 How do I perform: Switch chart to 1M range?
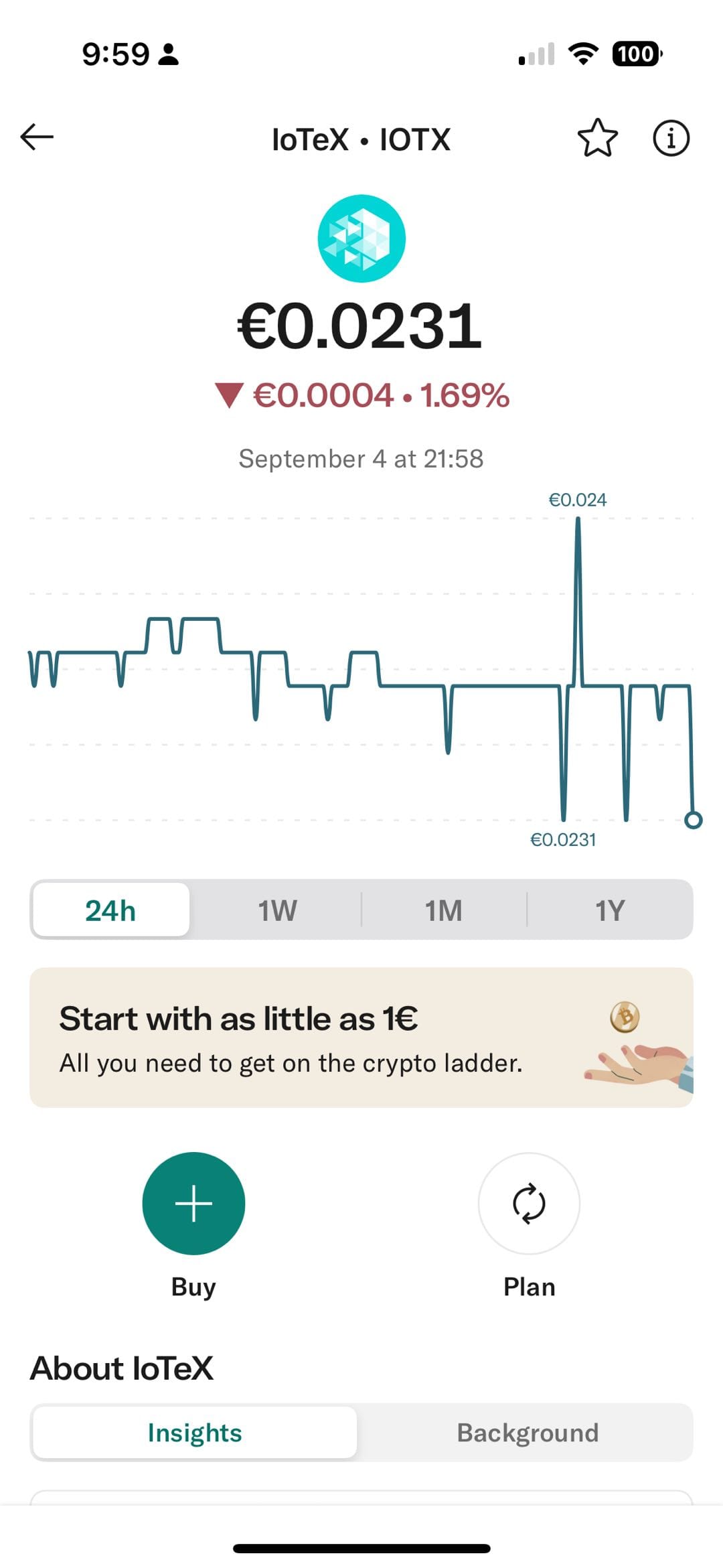444,910
